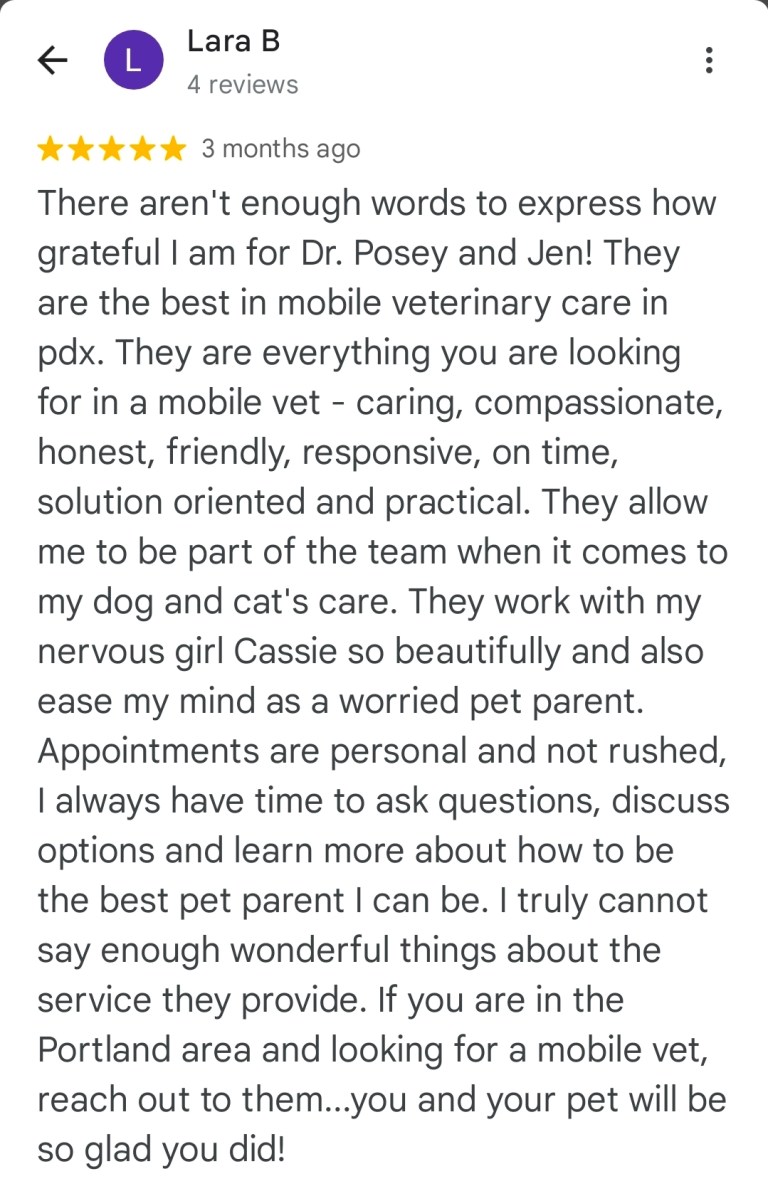
Task: Go back using the arrow icon
Action: pos(52,60)
